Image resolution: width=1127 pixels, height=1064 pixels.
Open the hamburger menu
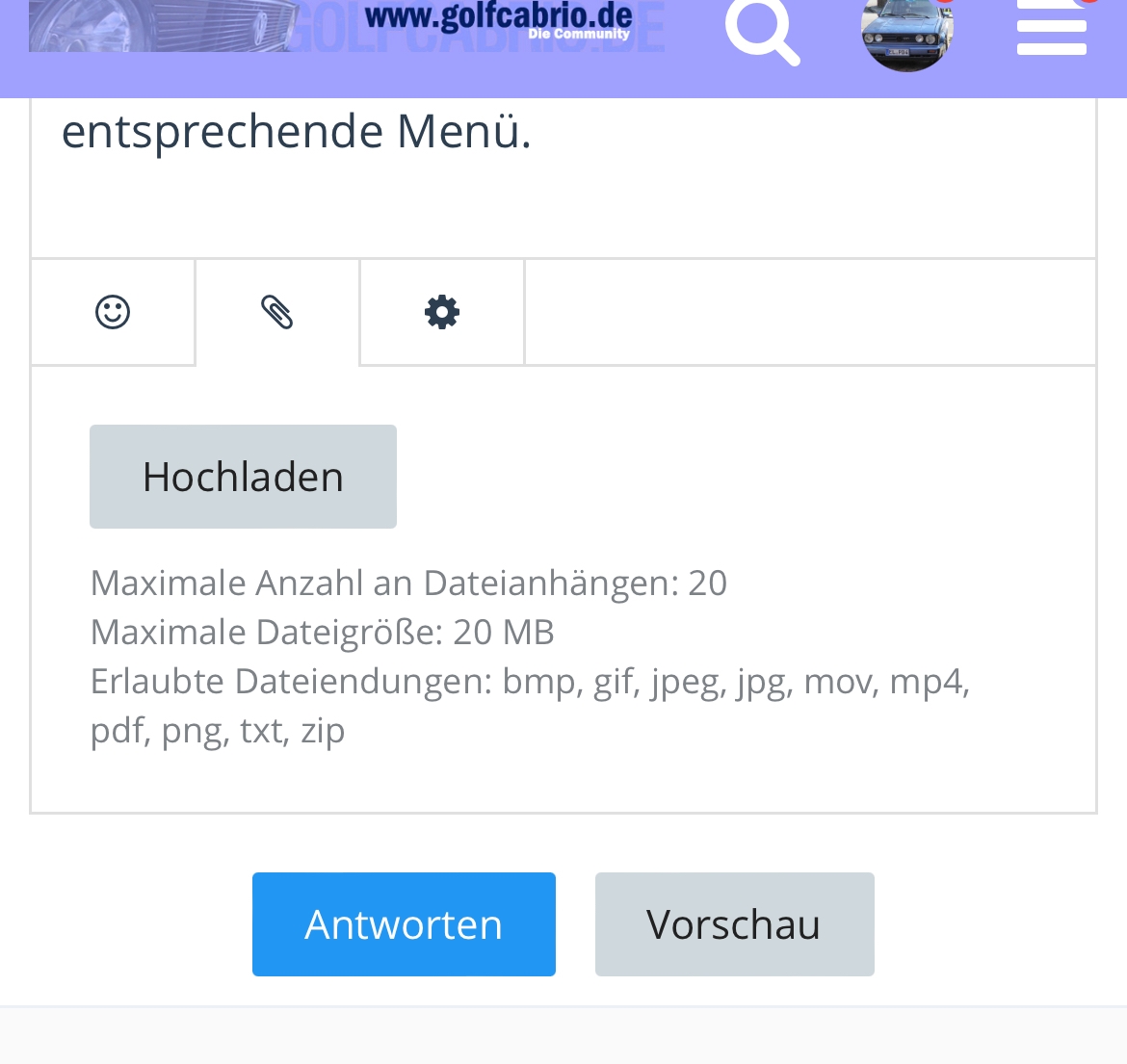(1051, 29)
